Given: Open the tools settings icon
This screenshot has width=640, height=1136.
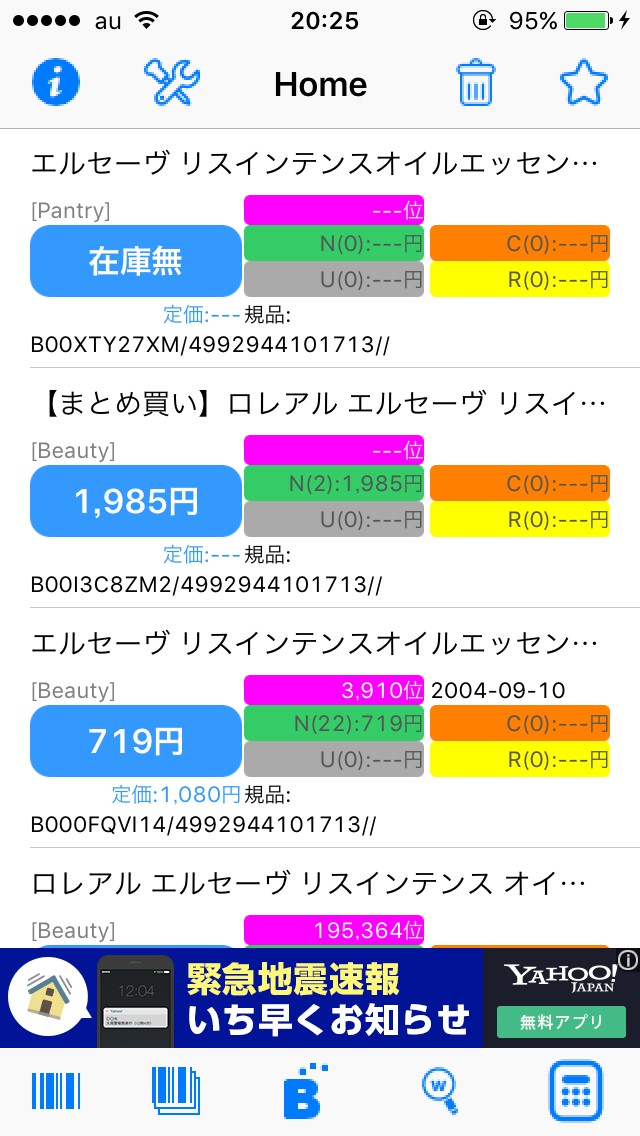Looking at the screenshot, I should 172,82.
